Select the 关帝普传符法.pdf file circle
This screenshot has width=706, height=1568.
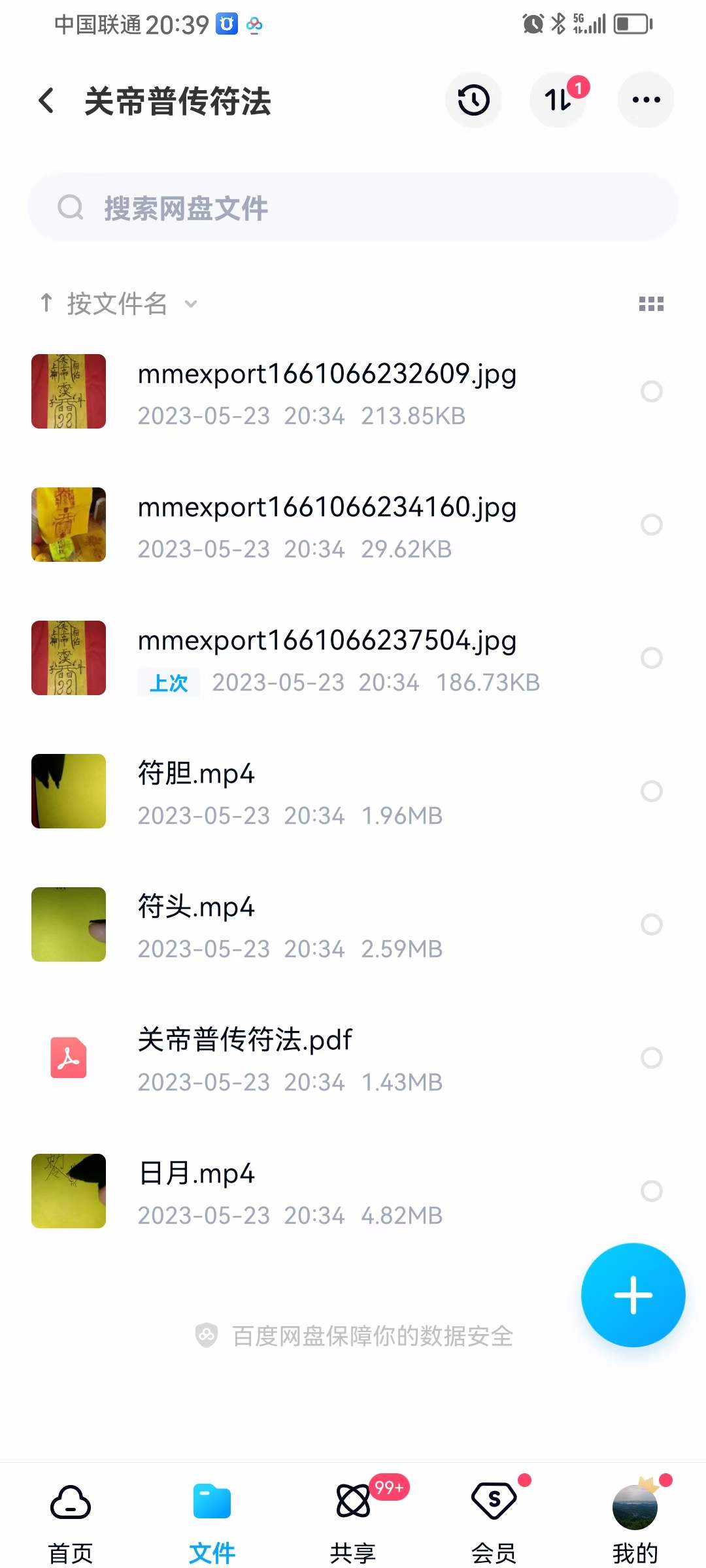(x=651, y=1058)
